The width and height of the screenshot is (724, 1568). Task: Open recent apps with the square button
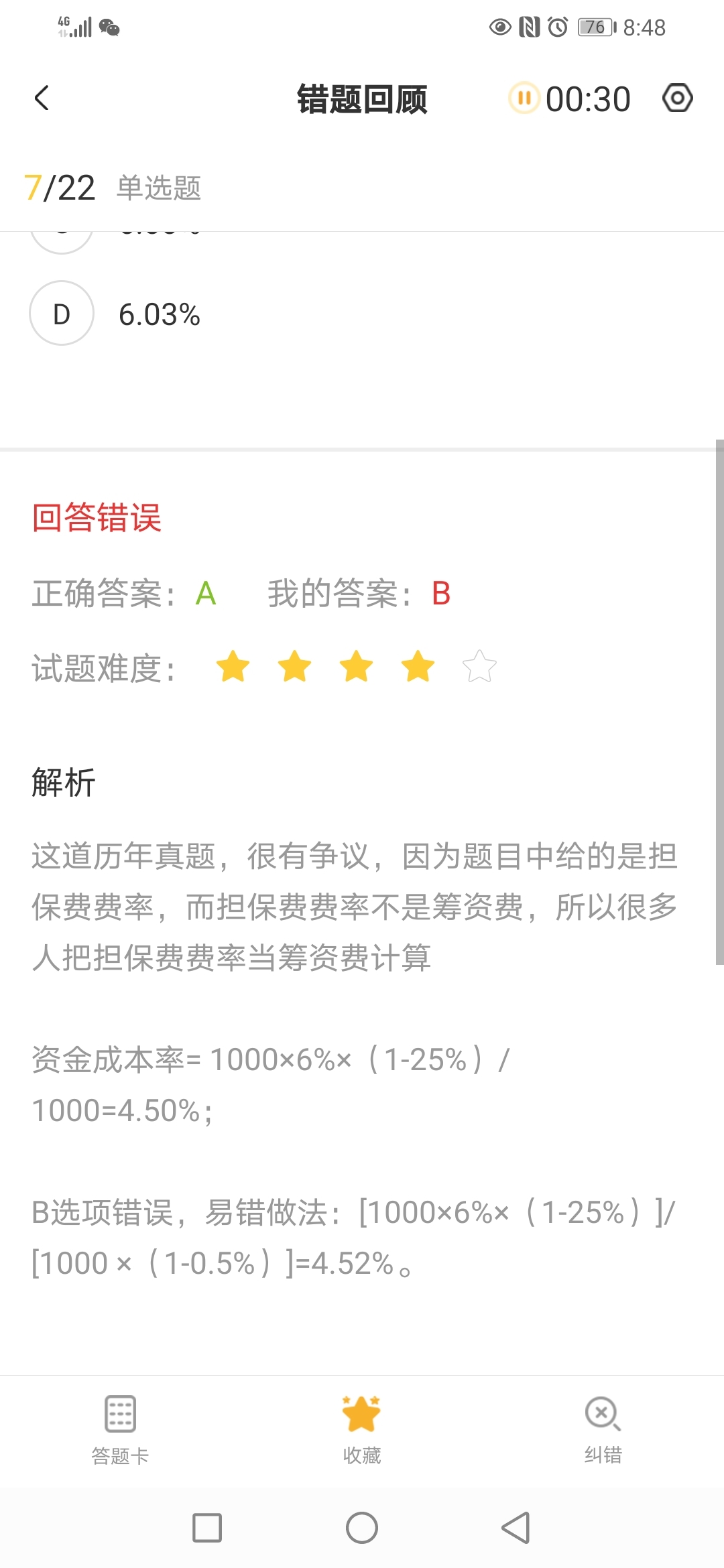tap(207, 1528)
